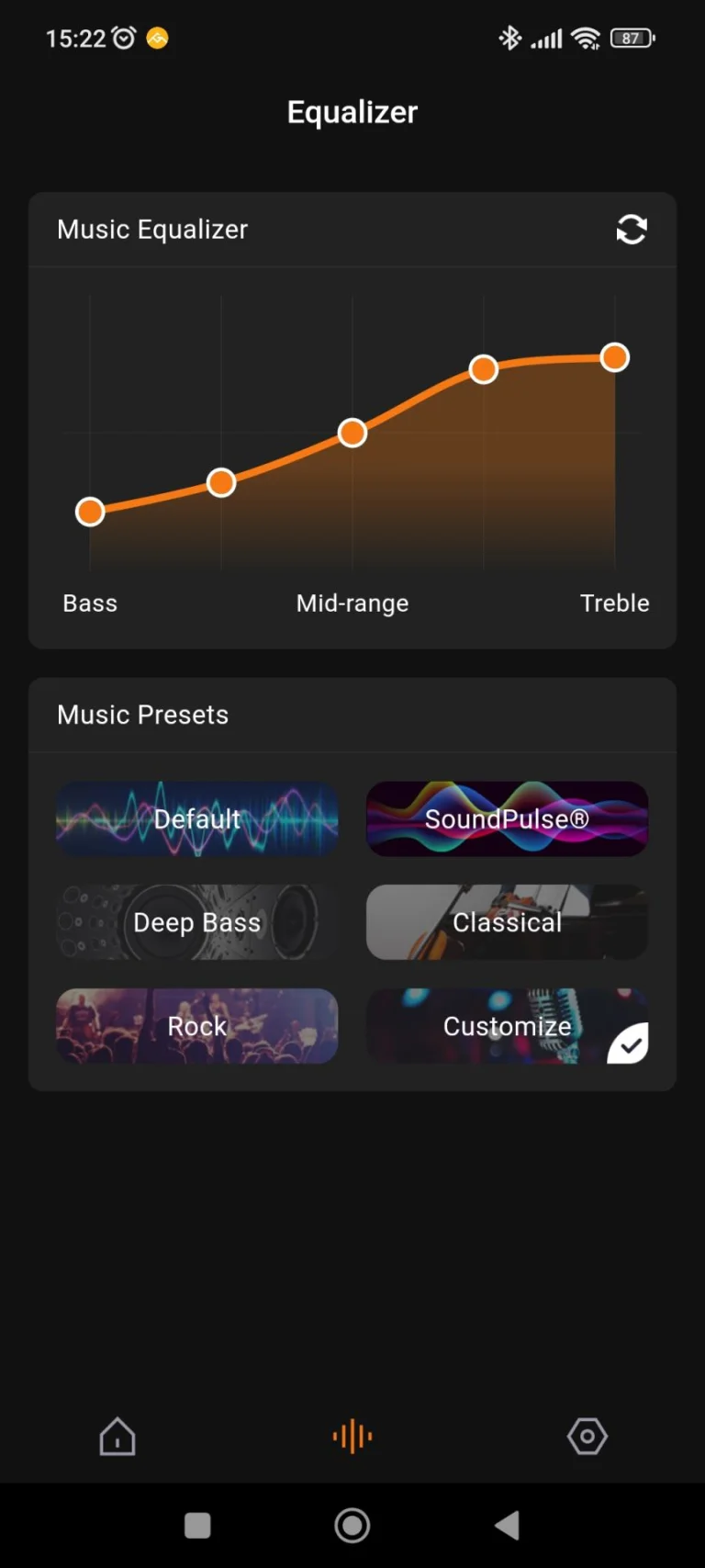Reset the Music Equalizer curve
Image resolution: width=705 pixels, height=1568 pixels.
coord(632,230)
